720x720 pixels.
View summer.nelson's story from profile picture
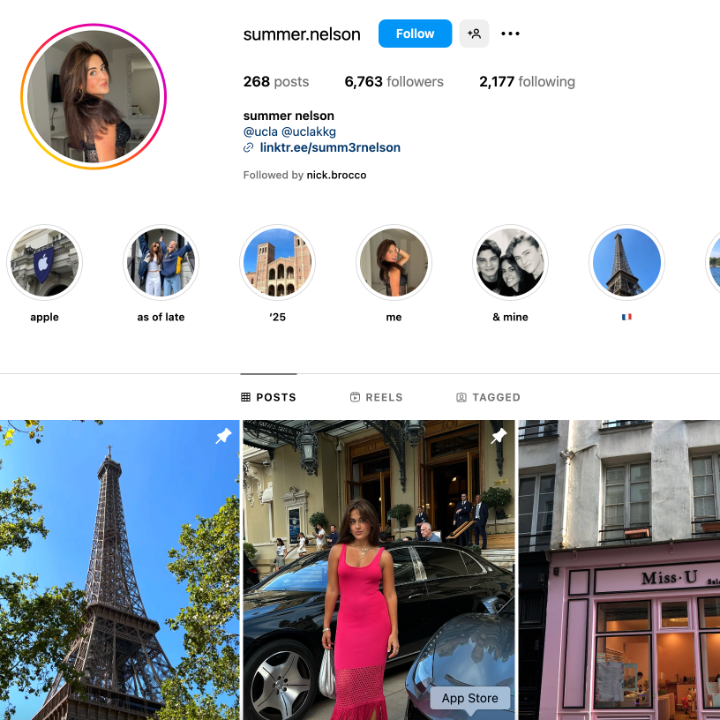pos(93,97)
